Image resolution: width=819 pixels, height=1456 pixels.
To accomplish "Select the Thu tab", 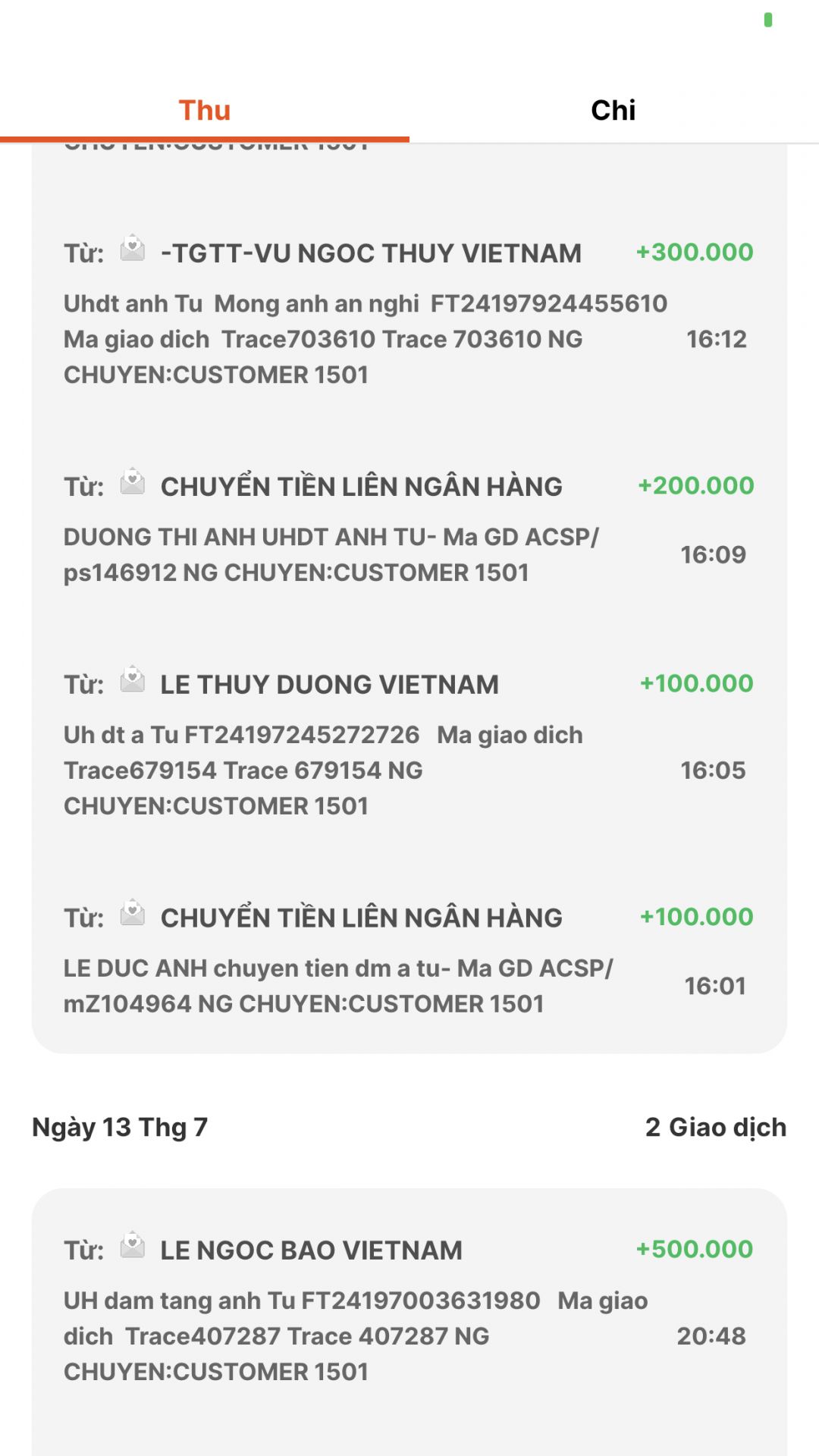I will (205, 111).
